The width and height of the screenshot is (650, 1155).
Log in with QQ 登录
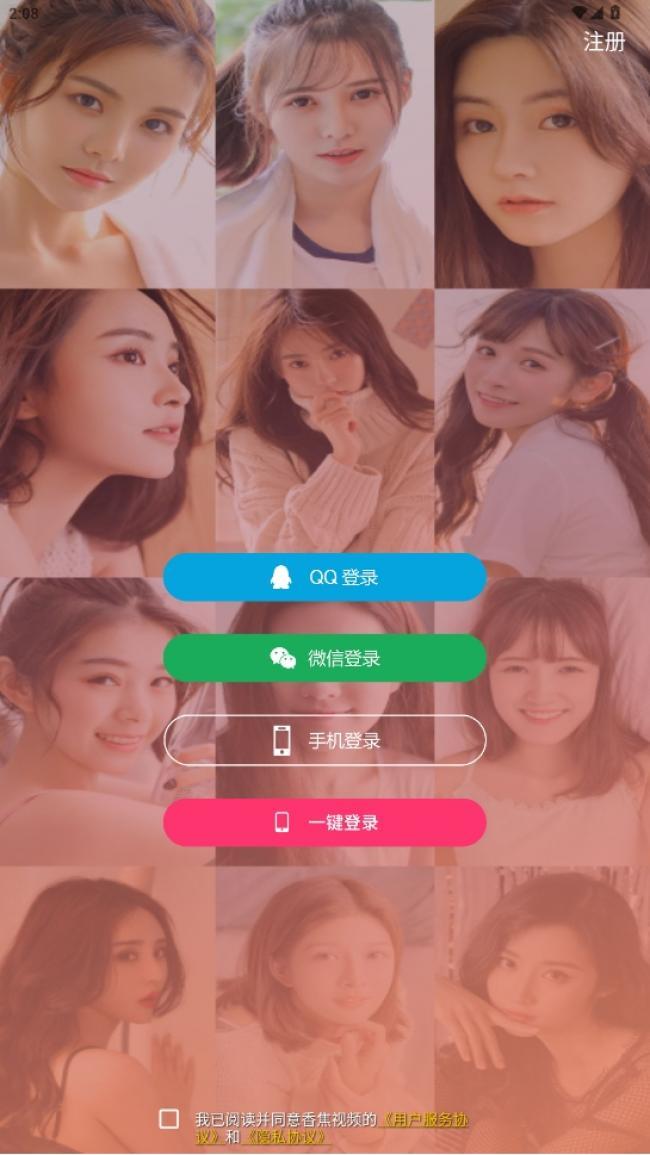click(325, 577)
